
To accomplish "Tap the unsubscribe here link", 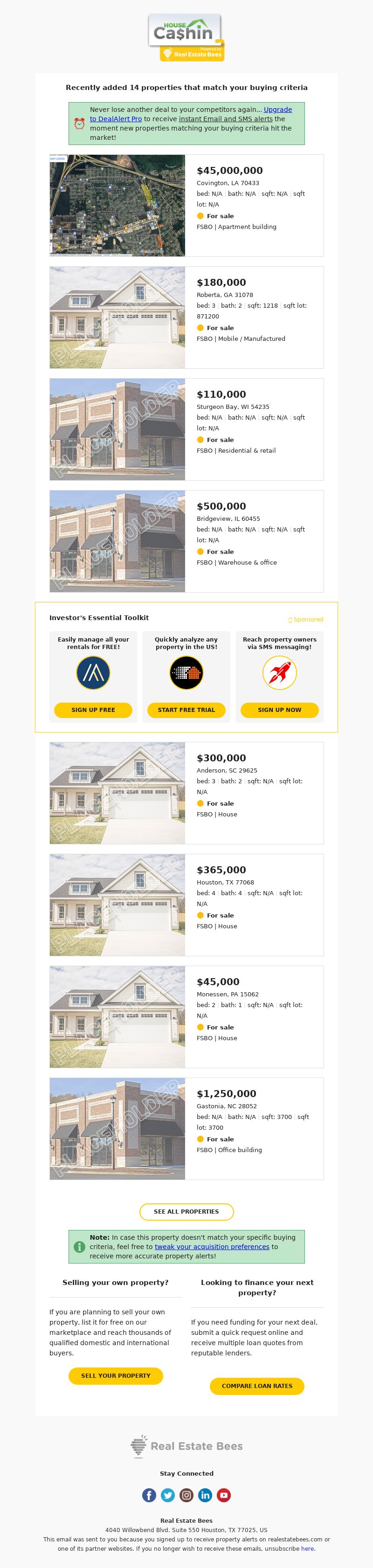I will tap(307, 1548).
